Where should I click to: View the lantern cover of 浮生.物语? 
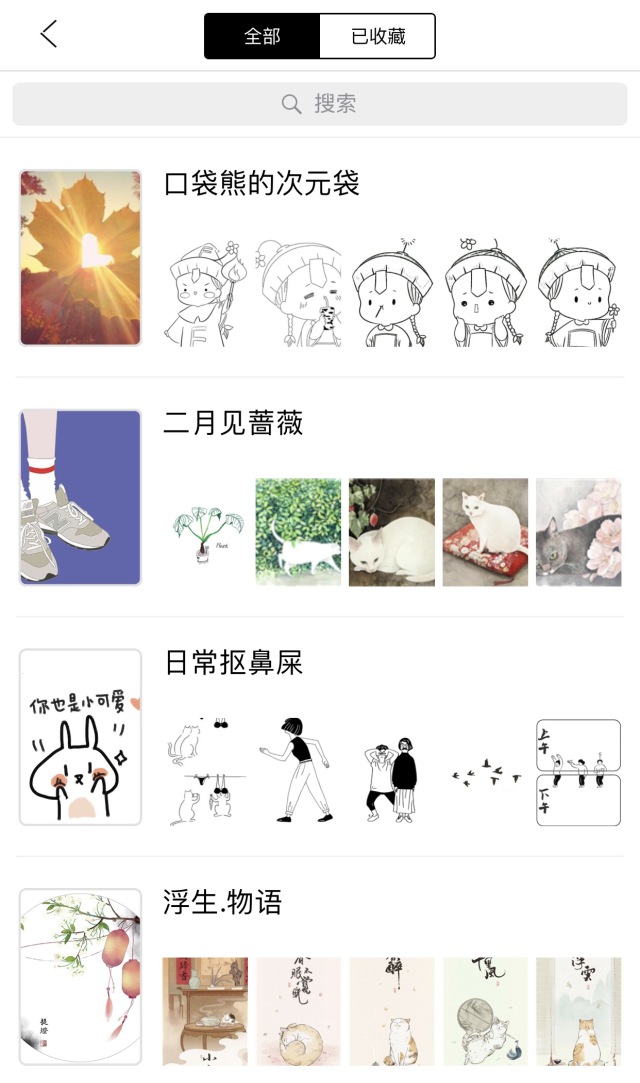80,976
